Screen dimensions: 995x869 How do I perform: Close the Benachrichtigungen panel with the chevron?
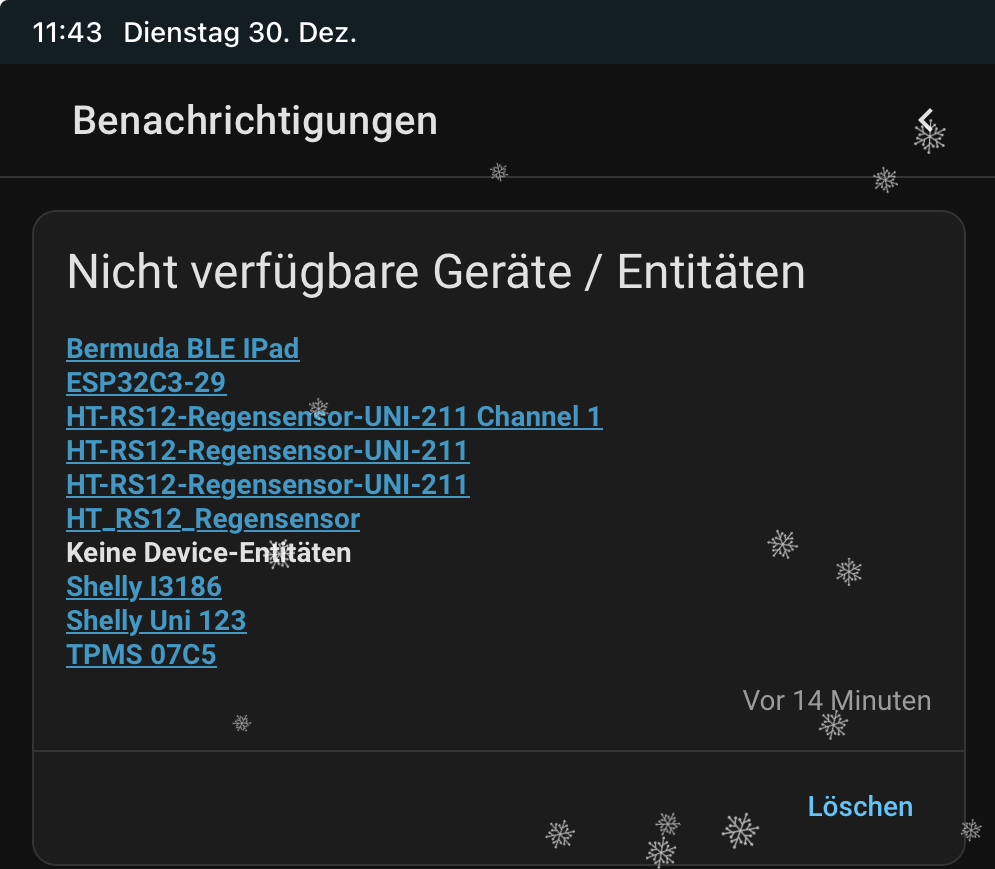926,122
